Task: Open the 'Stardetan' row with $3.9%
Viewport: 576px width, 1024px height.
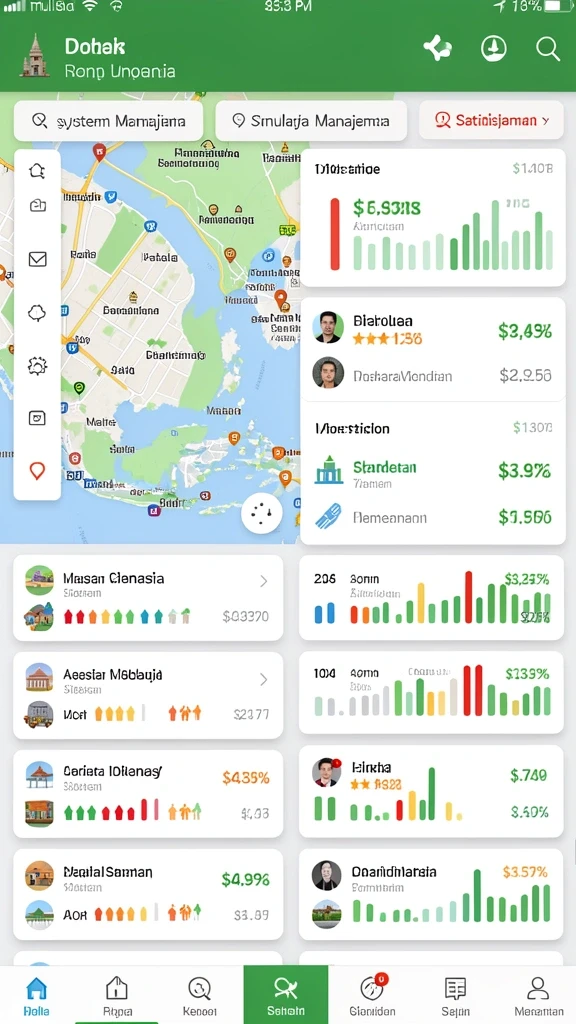Action: click(x=432, y=471)
